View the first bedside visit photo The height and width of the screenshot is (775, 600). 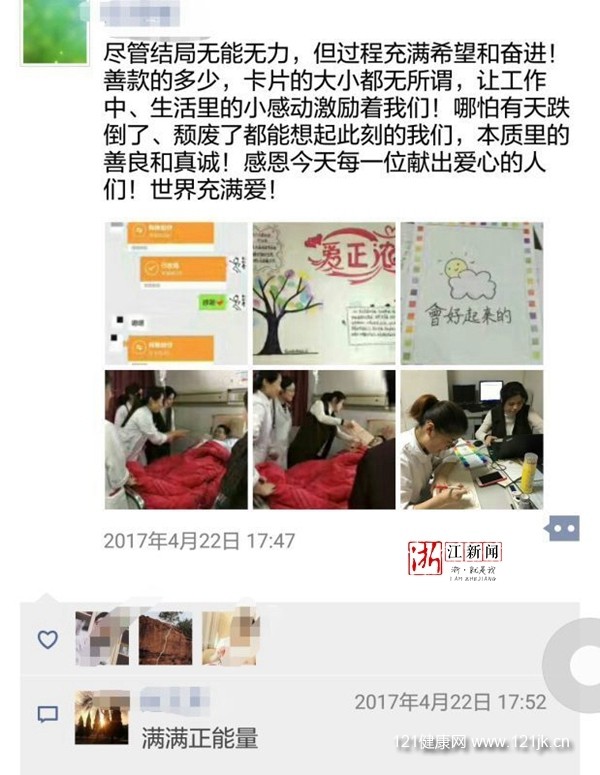[x=175, y=440]
